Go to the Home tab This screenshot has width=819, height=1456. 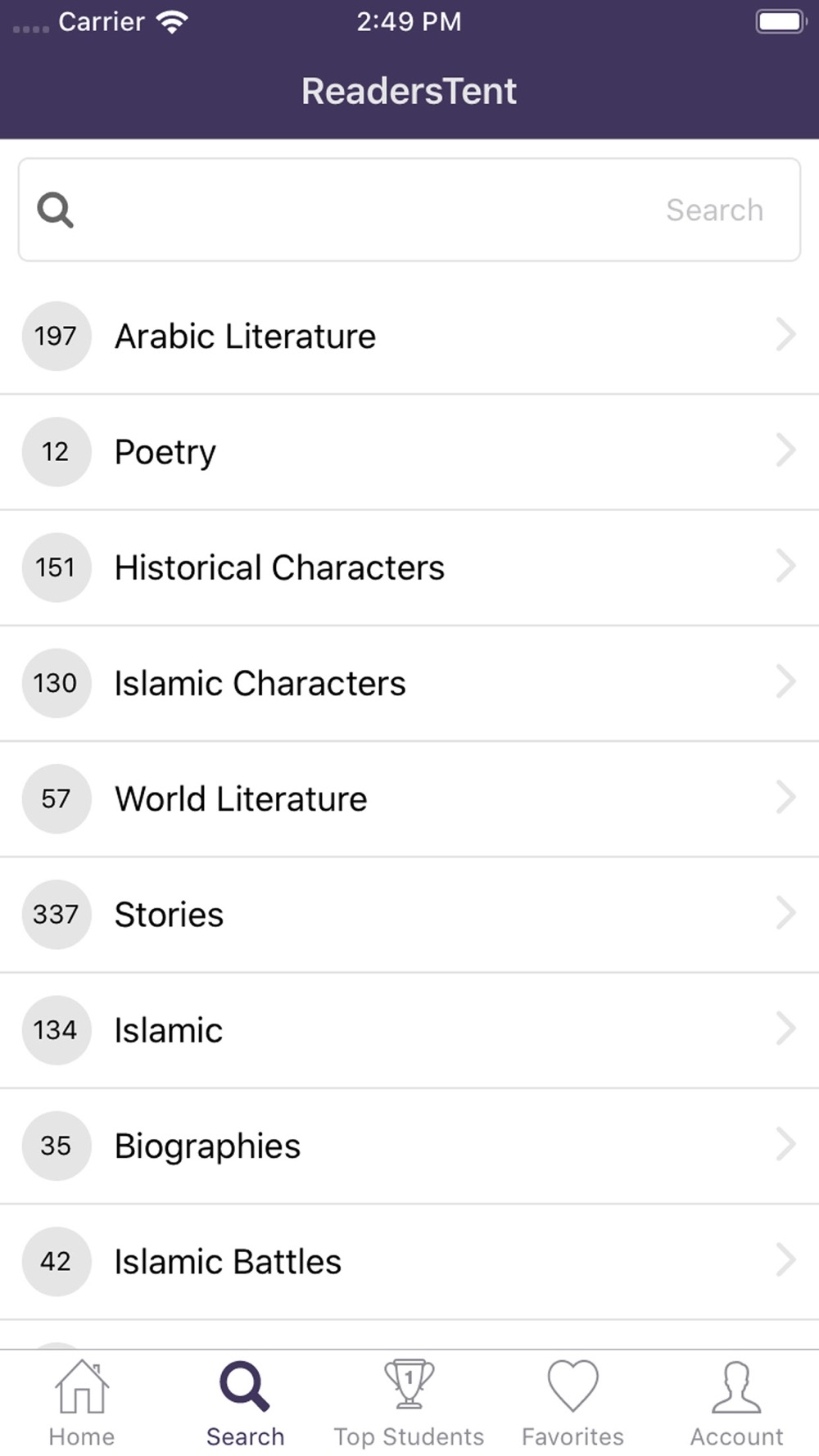81,1403
